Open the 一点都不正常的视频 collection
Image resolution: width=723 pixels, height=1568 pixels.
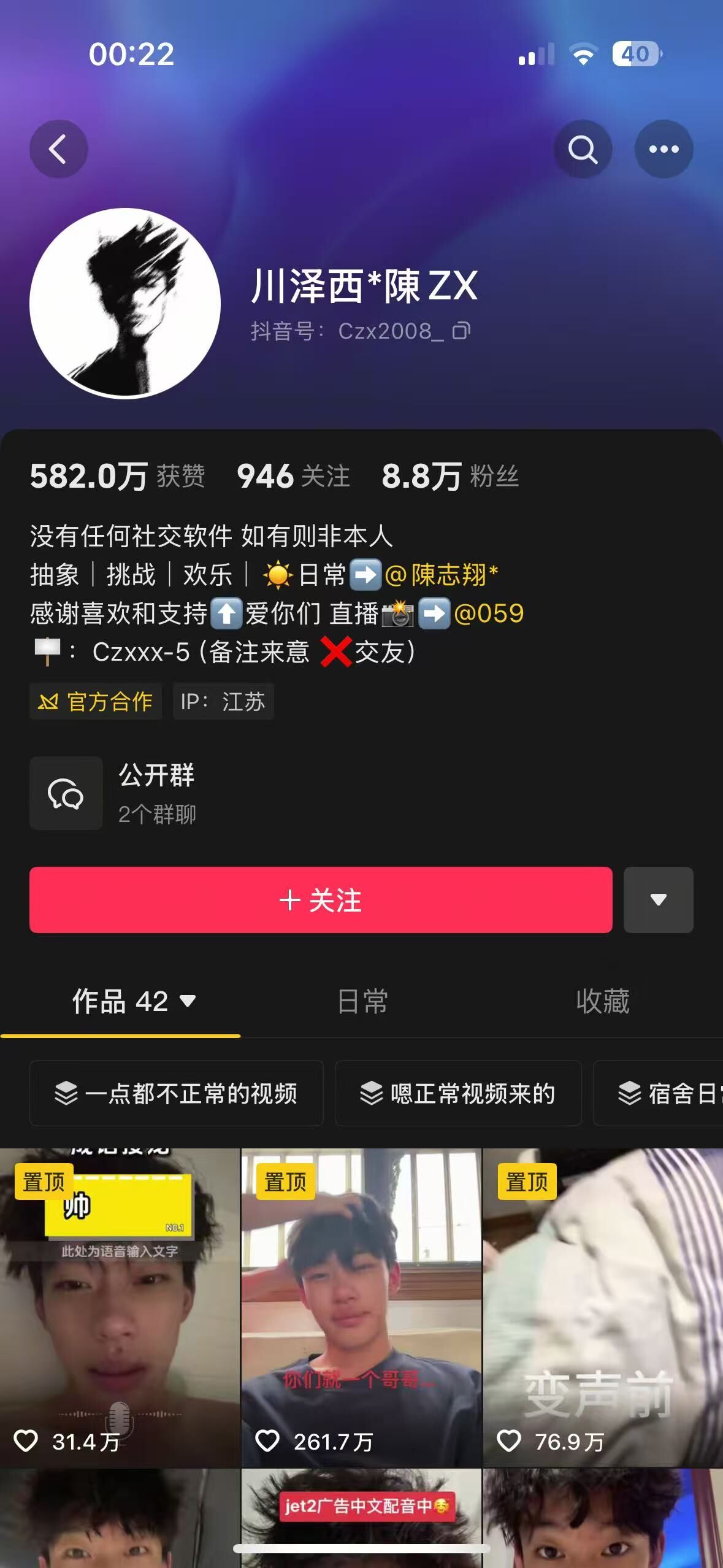177,1093
